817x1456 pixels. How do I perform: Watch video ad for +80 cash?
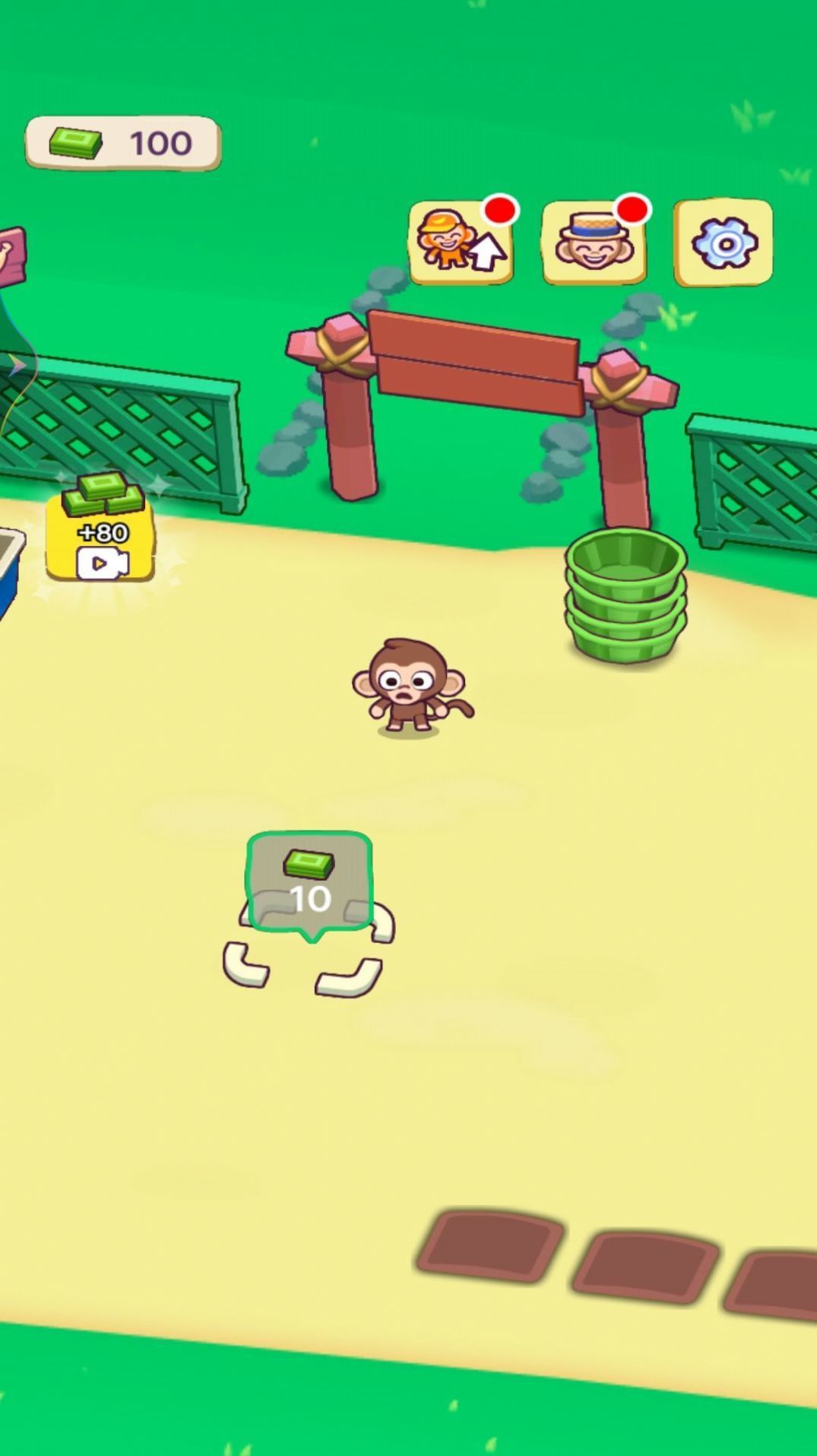point(100,532)
